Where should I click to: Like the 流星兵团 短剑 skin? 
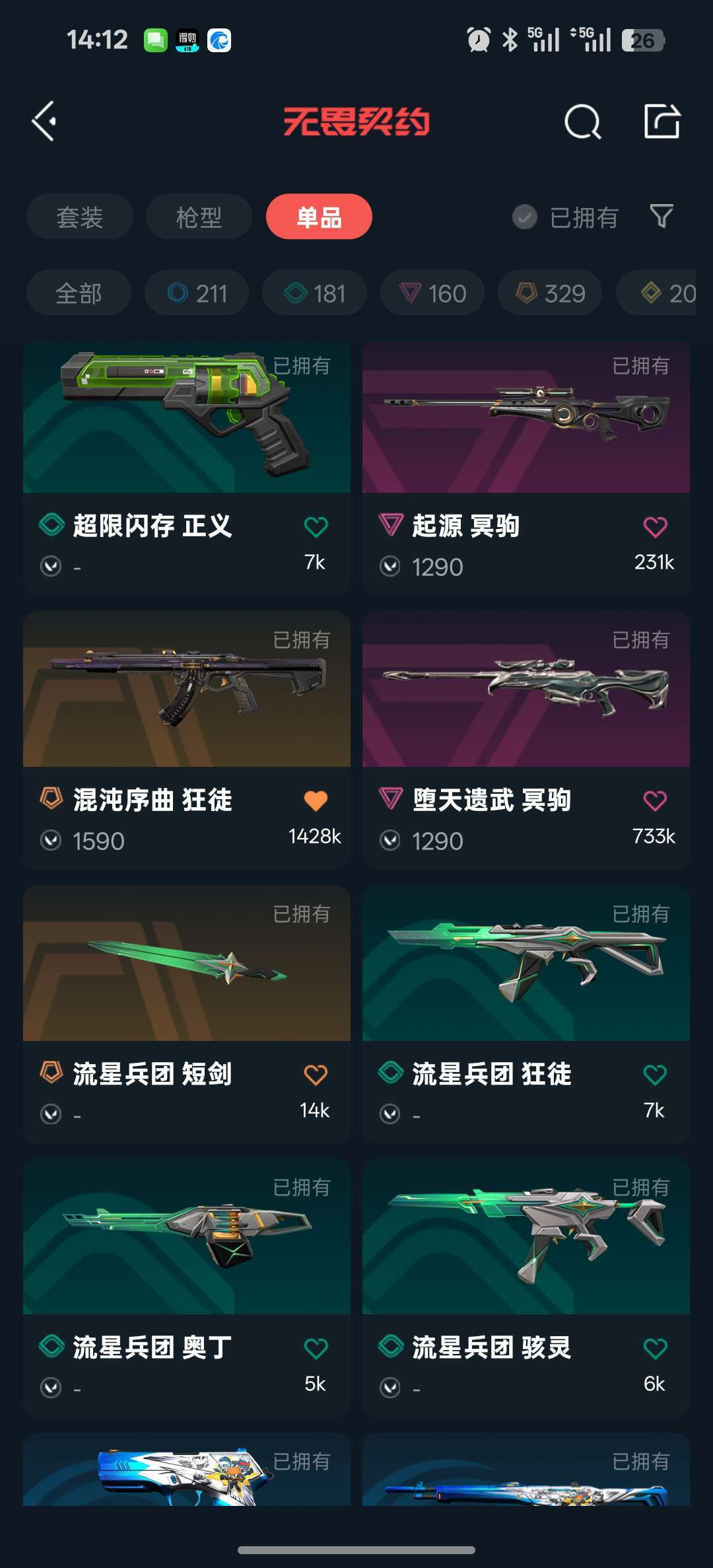click(316, 1075)
